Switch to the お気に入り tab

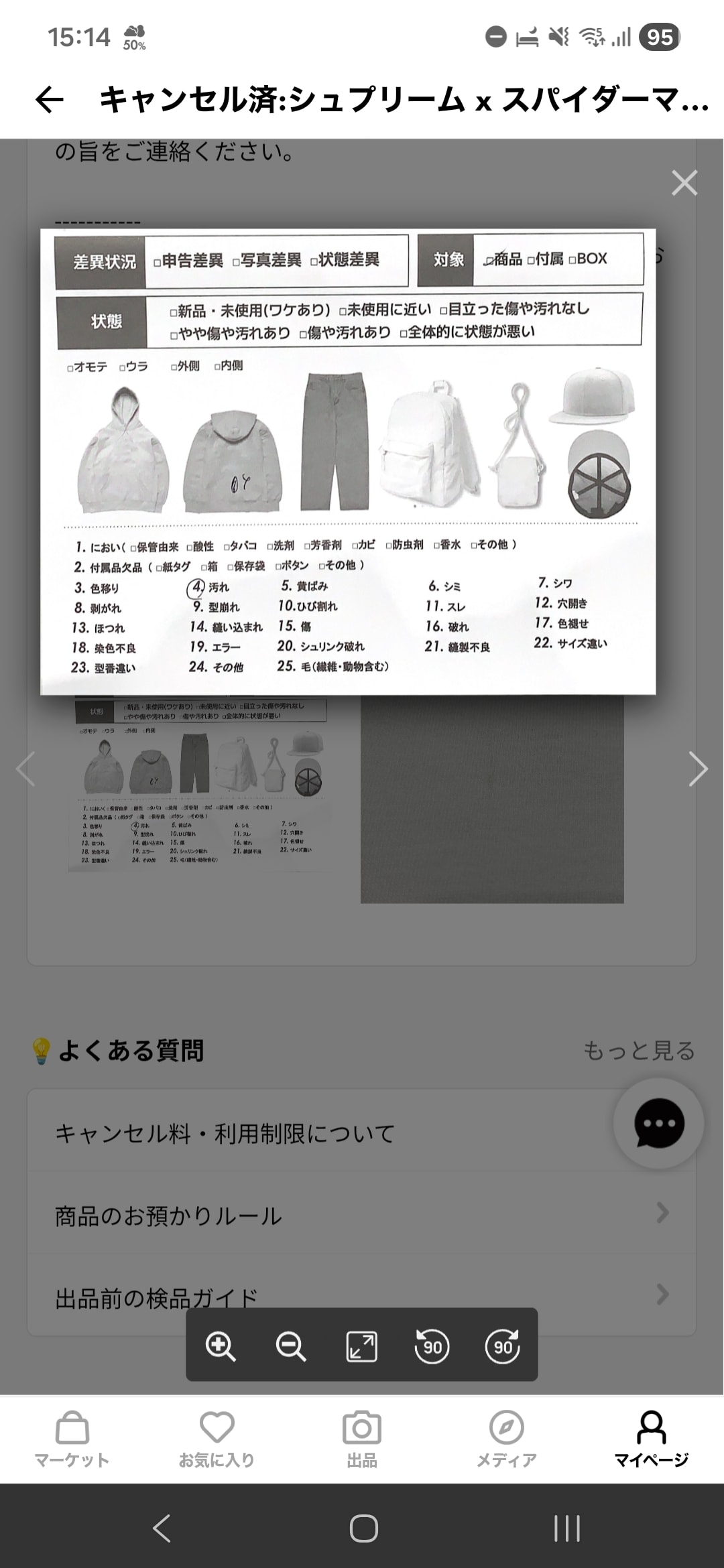(x=217, y=1439)
